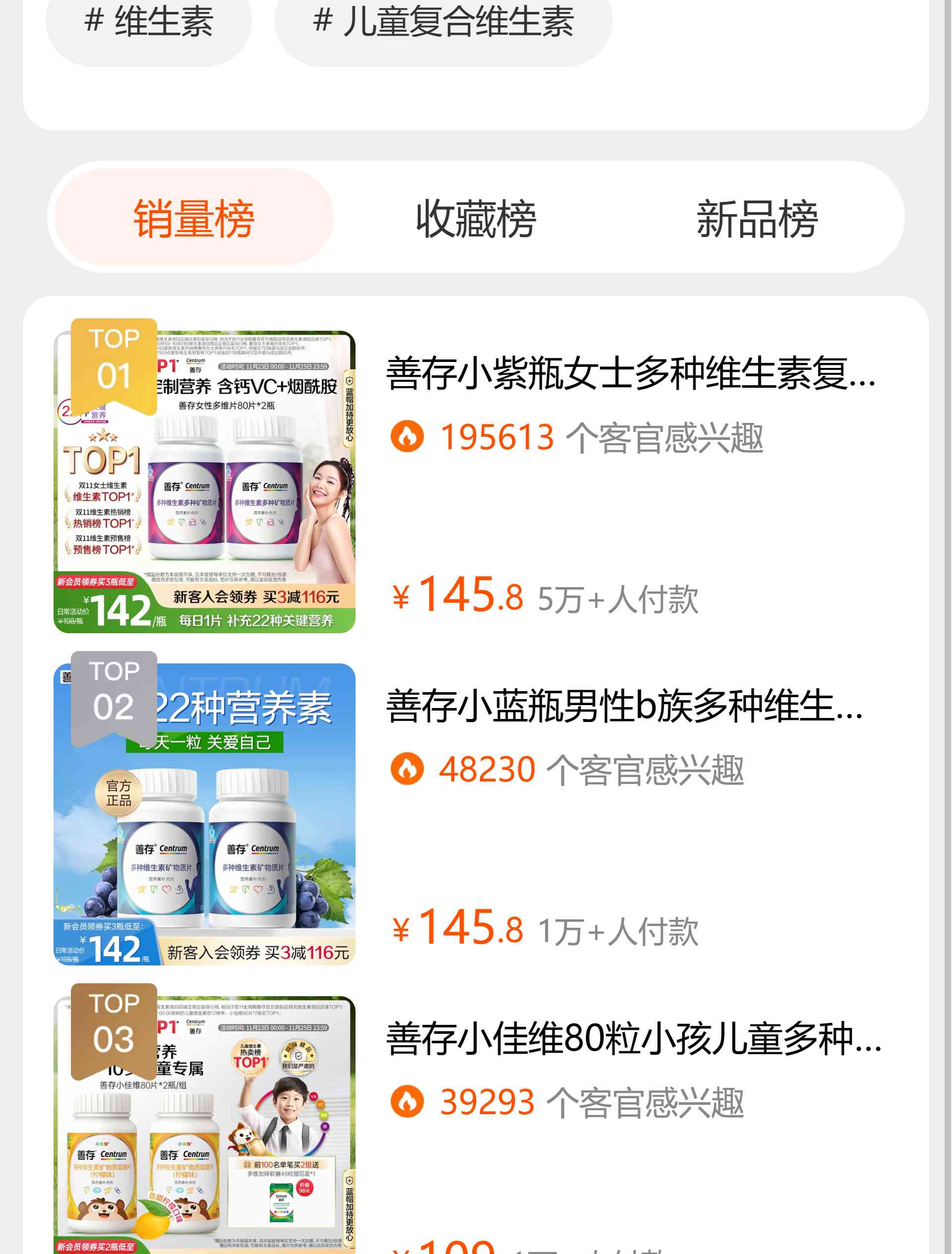The image size is (952, 1254).
Task: Switch to the 收藏榜 tab
Action: (476, 218)
